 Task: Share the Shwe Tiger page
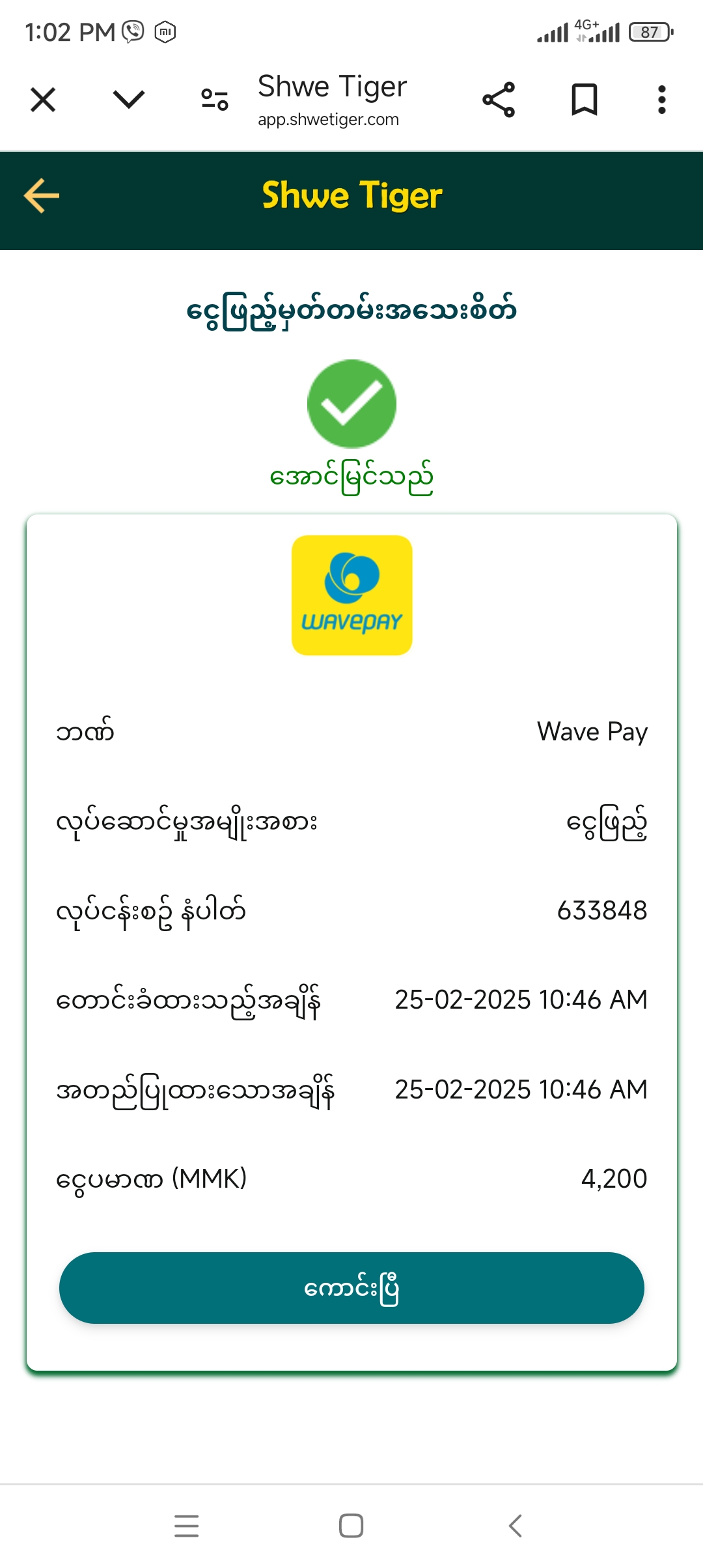(x=499, y=100)
